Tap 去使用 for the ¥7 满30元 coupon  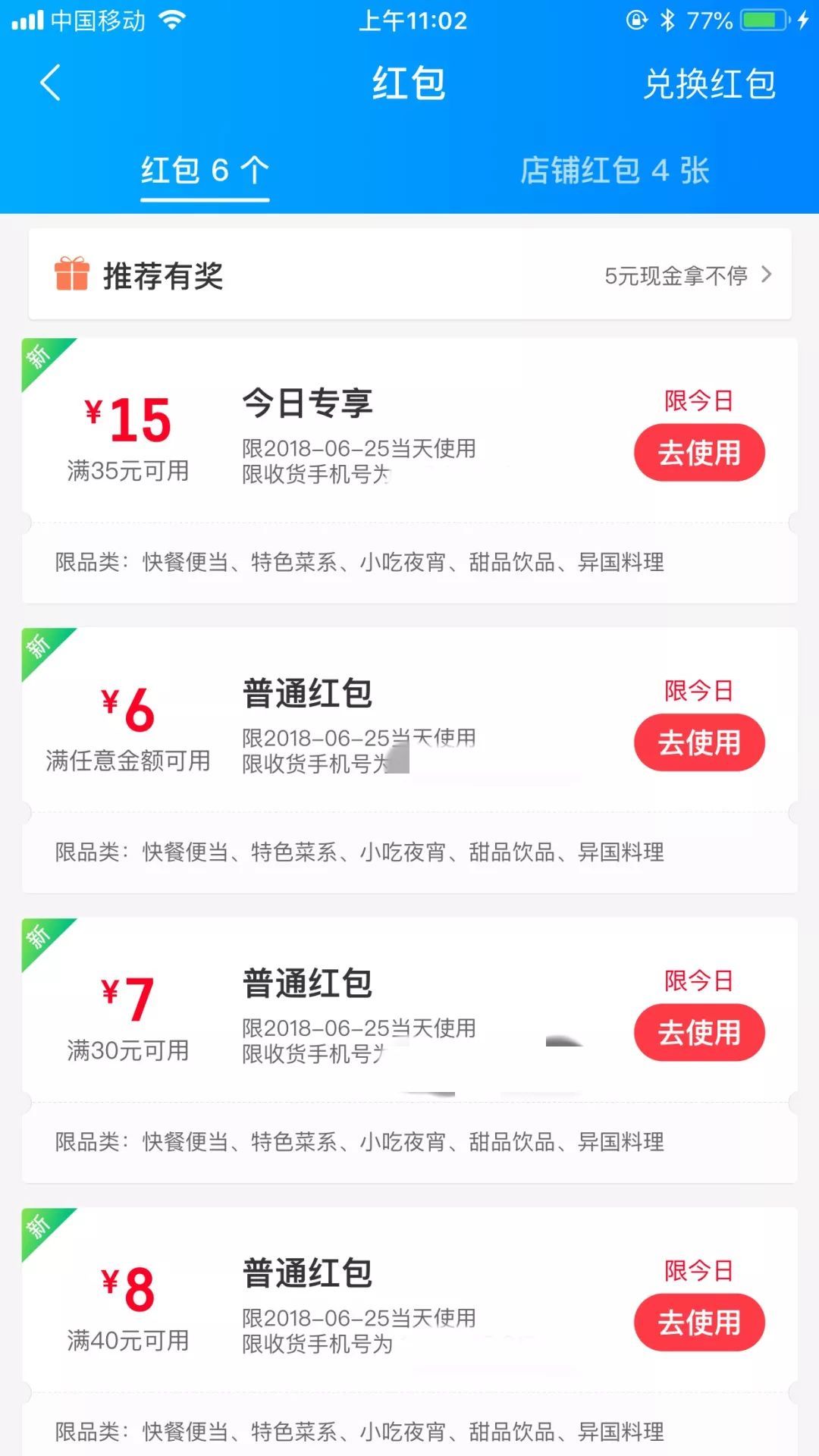[x=698, y=1032]
